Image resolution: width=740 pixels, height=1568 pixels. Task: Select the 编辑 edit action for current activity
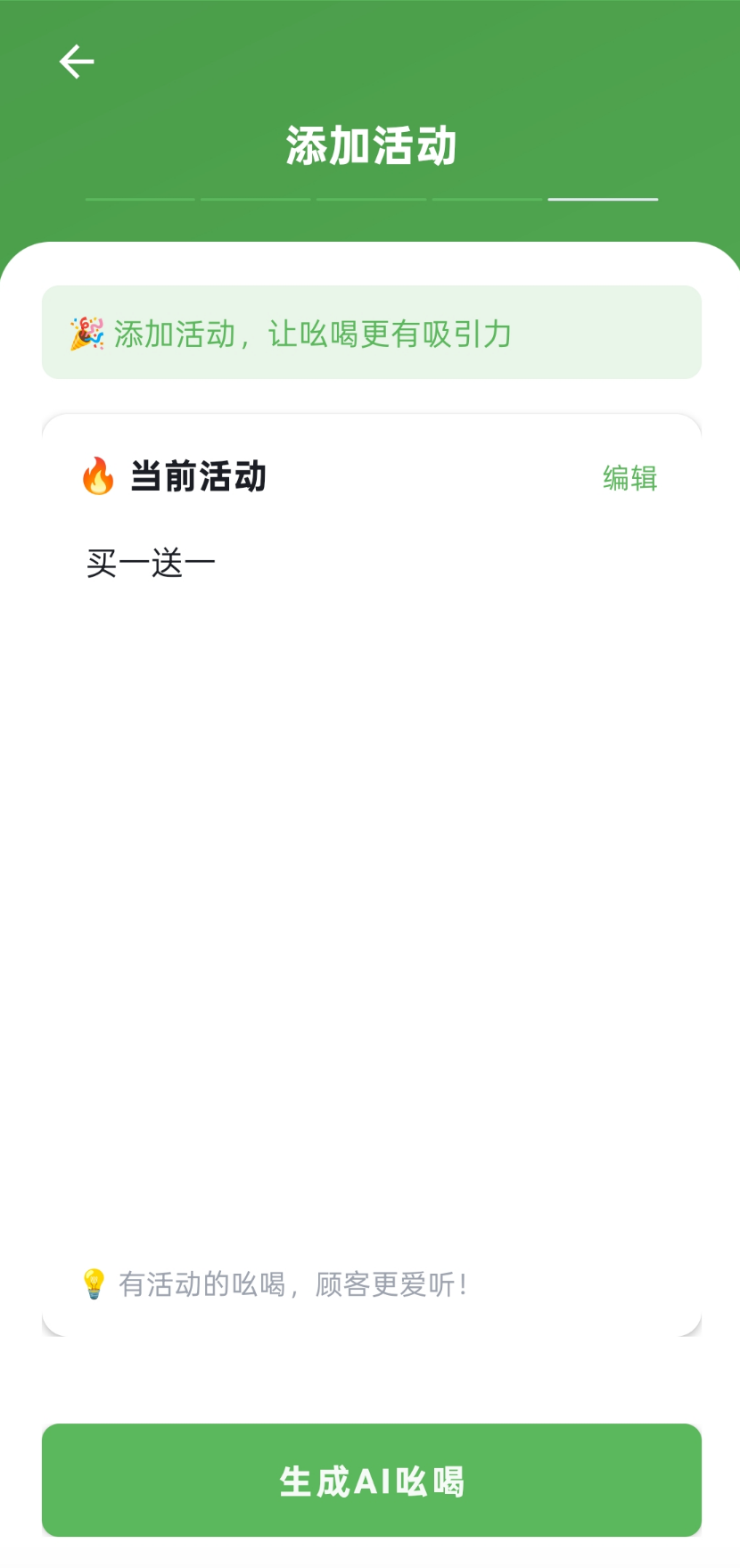tap(629, 480)
